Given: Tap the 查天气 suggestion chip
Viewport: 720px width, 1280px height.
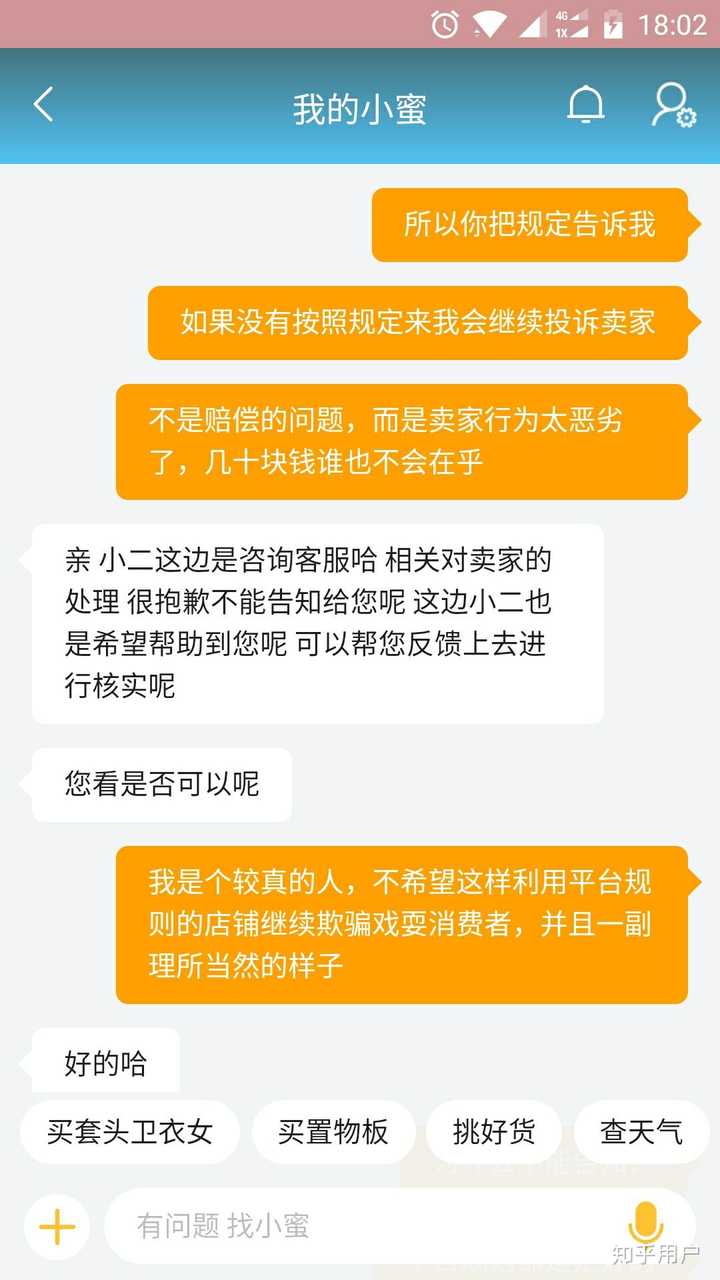Looking at the screenshot, I should (641, 1132).
